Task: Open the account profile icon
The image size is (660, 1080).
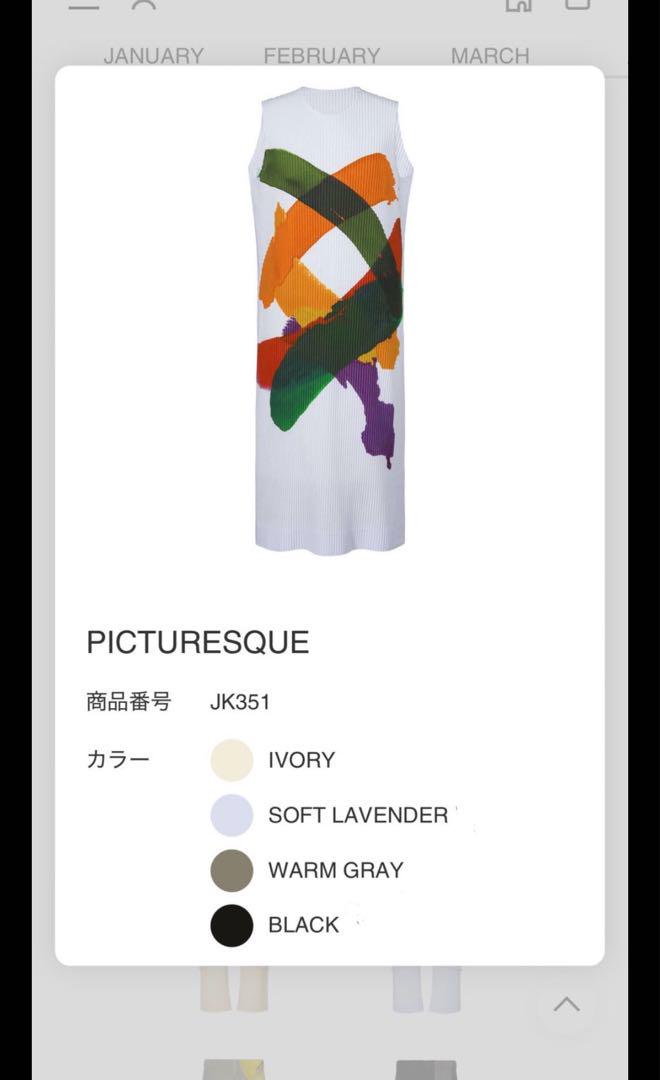Action: pos(143,4)
